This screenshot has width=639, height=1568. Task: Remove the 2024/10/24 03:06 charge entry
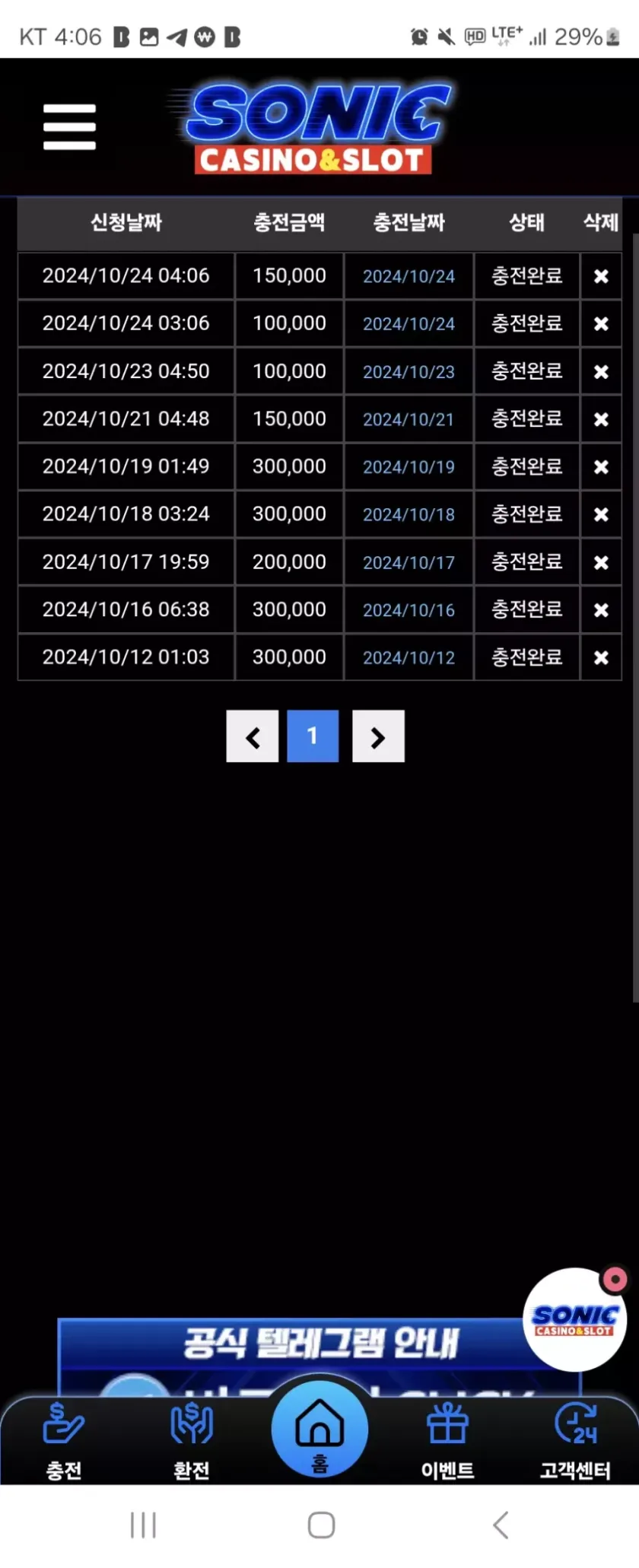[x=601, y=324]
